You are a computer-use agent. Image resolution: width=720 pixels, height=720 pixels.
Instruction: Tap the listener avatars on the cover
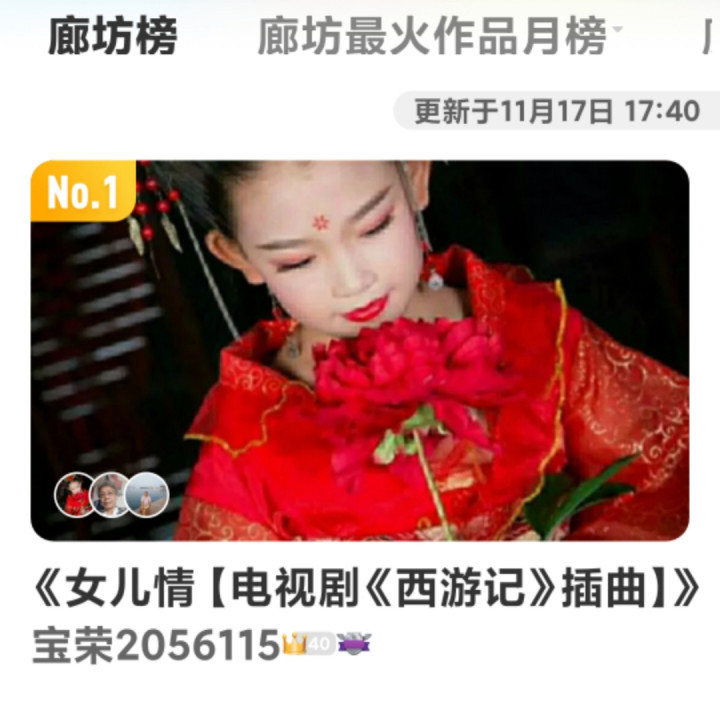coord(111,495)
